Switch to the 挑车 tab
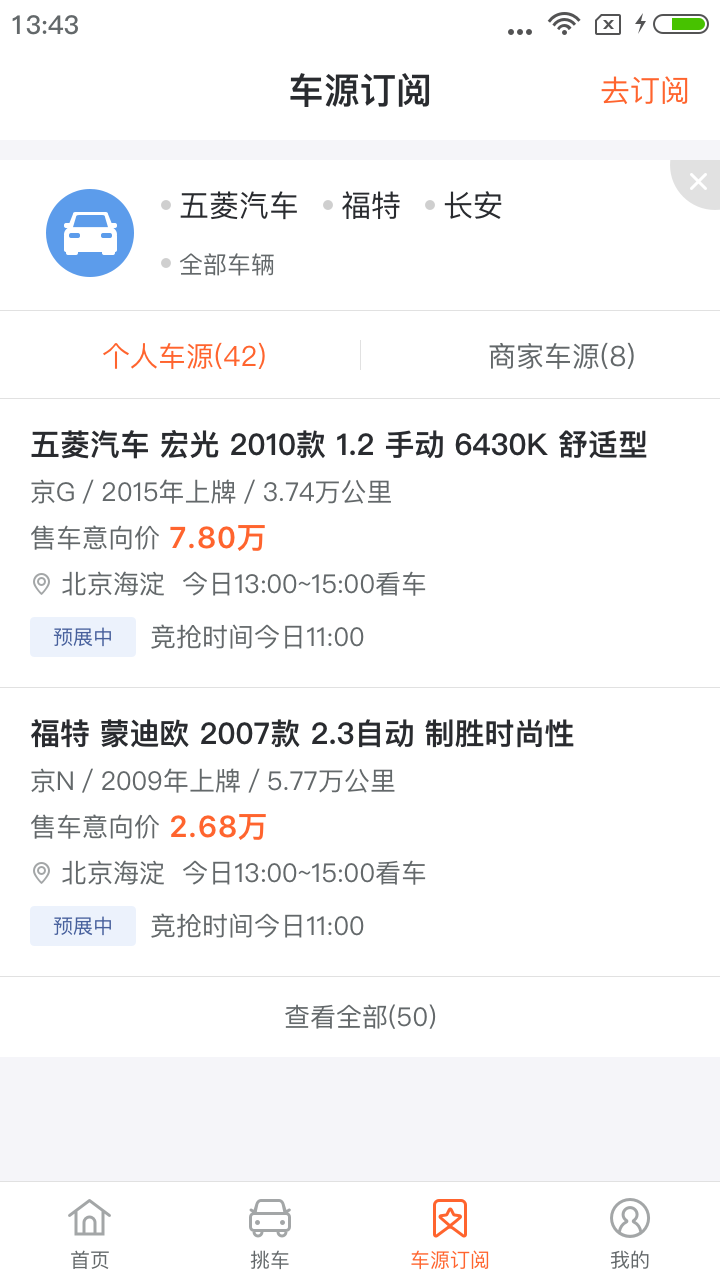 (269, 1234)
